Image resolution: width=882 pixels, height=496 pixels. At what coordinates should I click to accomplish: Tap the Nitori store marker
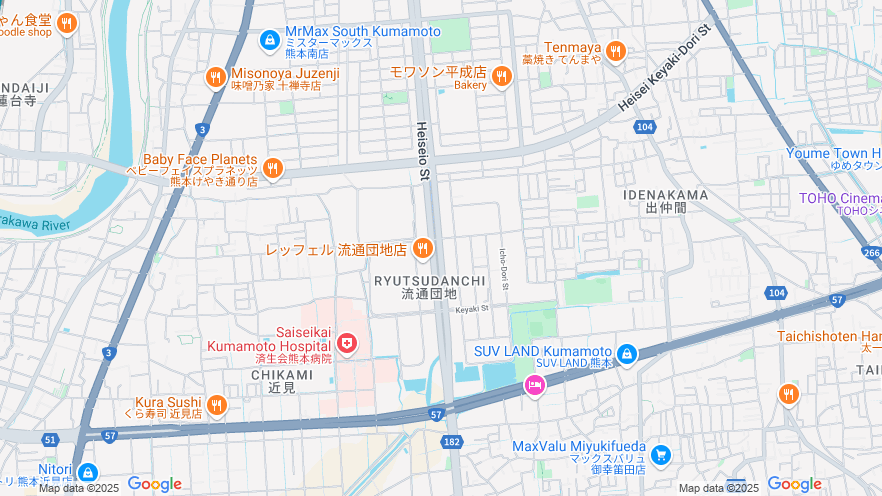coord(87,472)
